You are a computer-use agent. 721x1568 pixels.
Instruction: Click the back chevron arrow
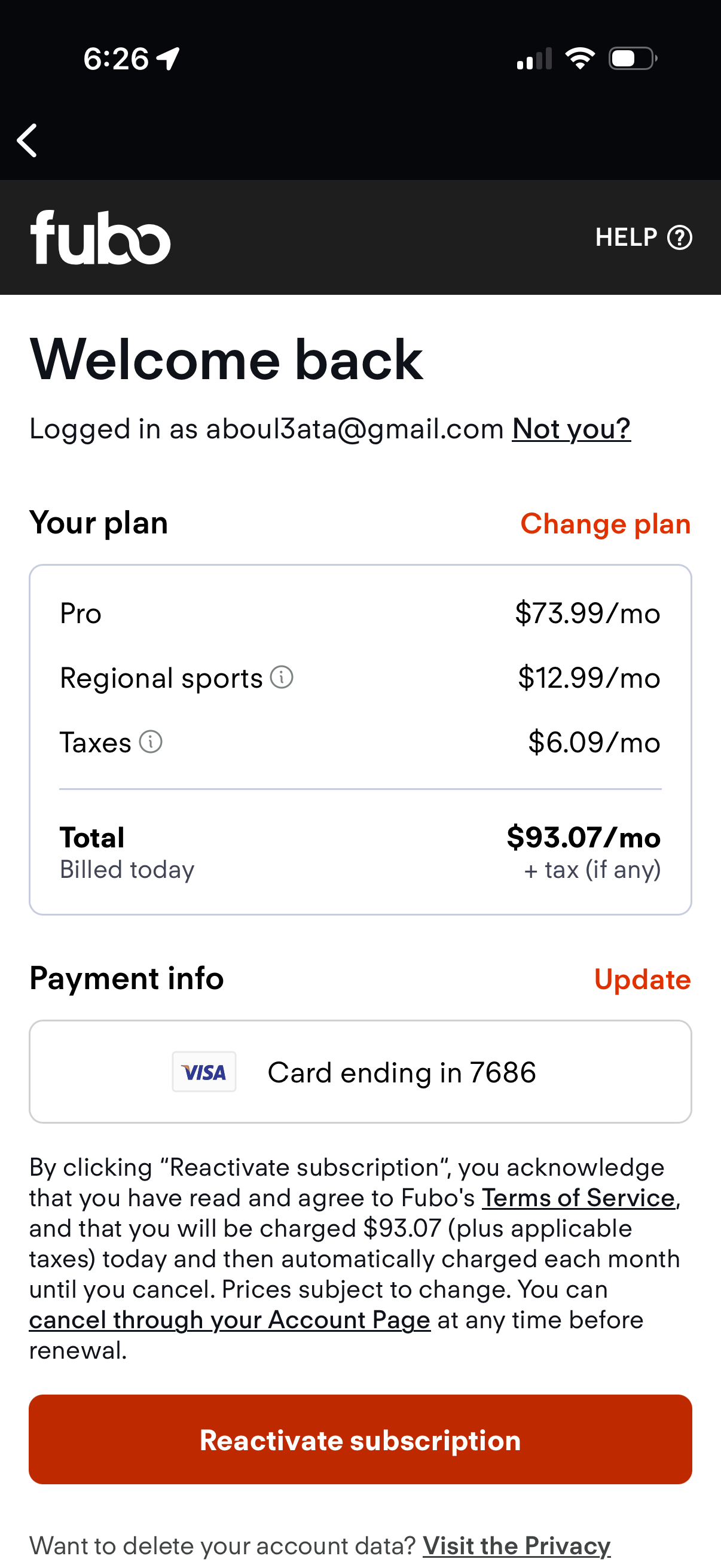(x=27, y=140)
